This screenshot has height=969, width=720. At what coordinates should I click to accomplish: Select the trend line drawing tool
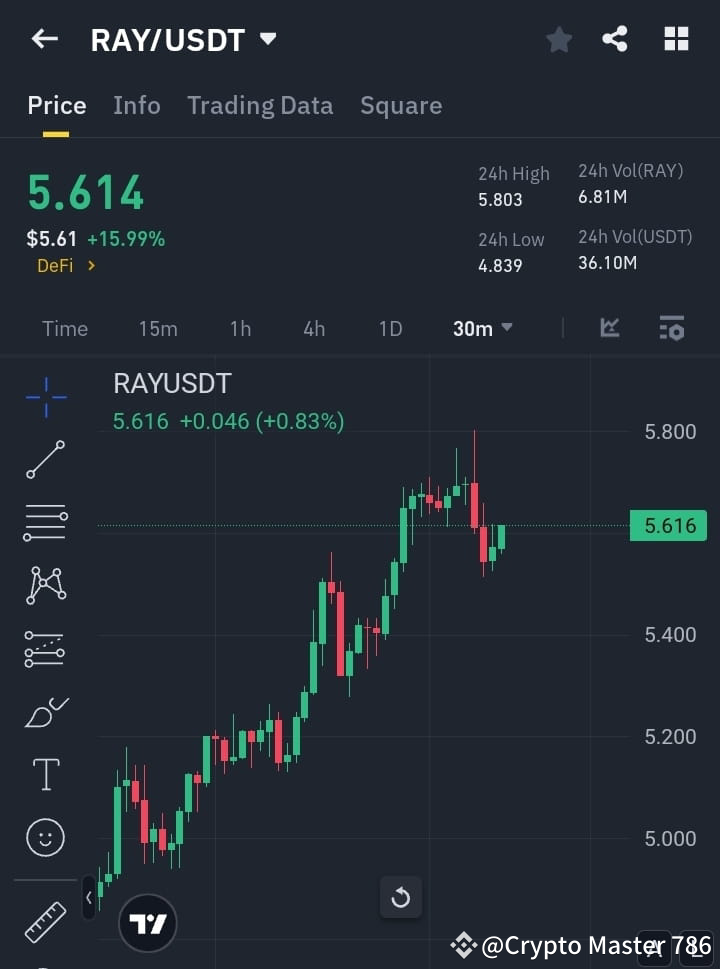point(45,460)
